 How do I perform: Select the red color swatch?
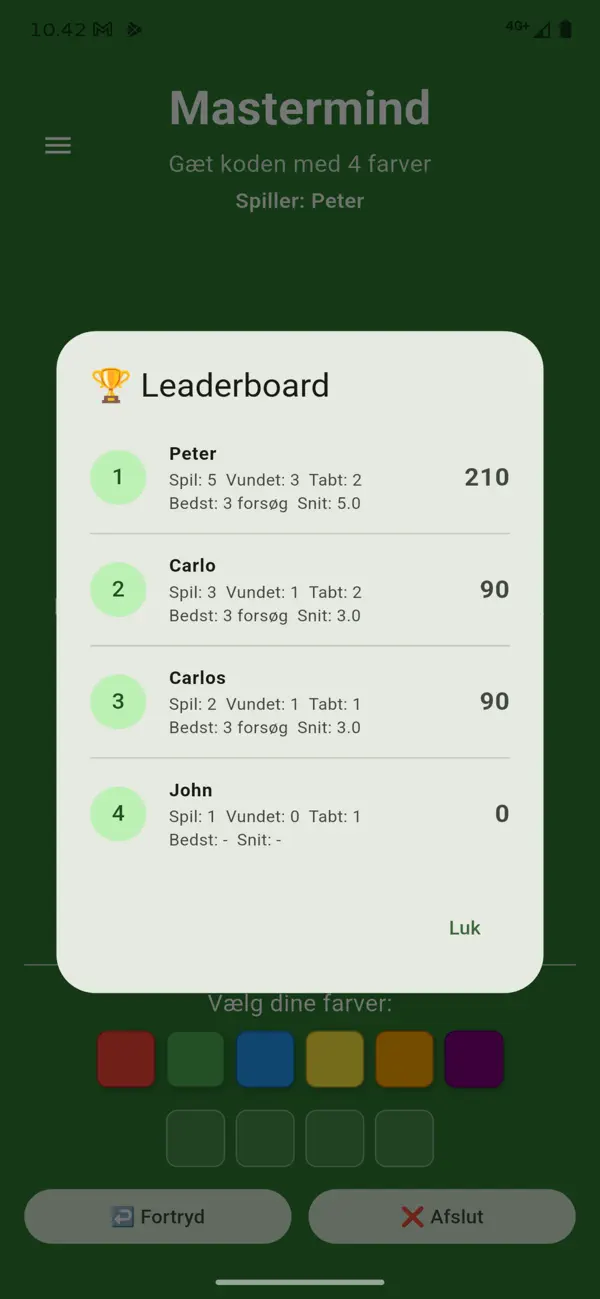(126, 1059)
